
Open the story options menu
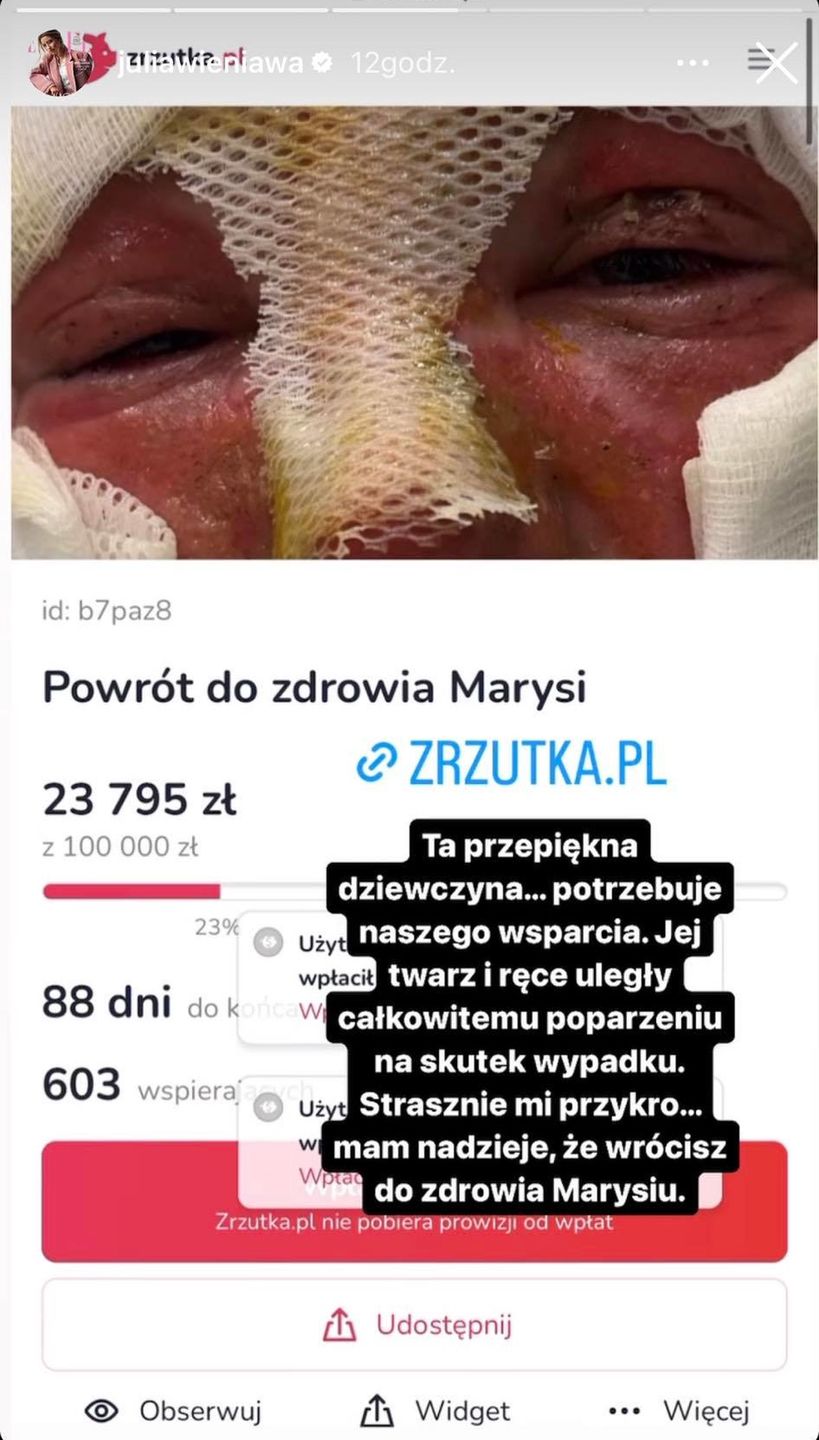tap(692, 63)
